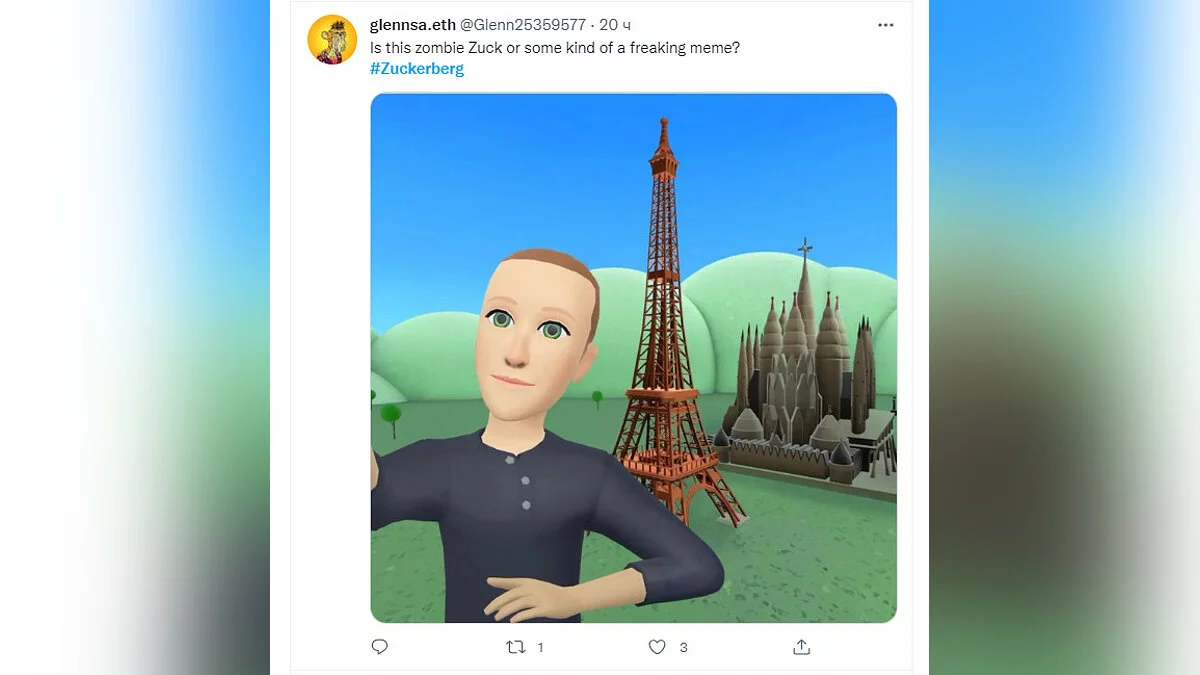Share this tweet
Viewport: 1200px width, 675px height.
[x=801, y=647]
